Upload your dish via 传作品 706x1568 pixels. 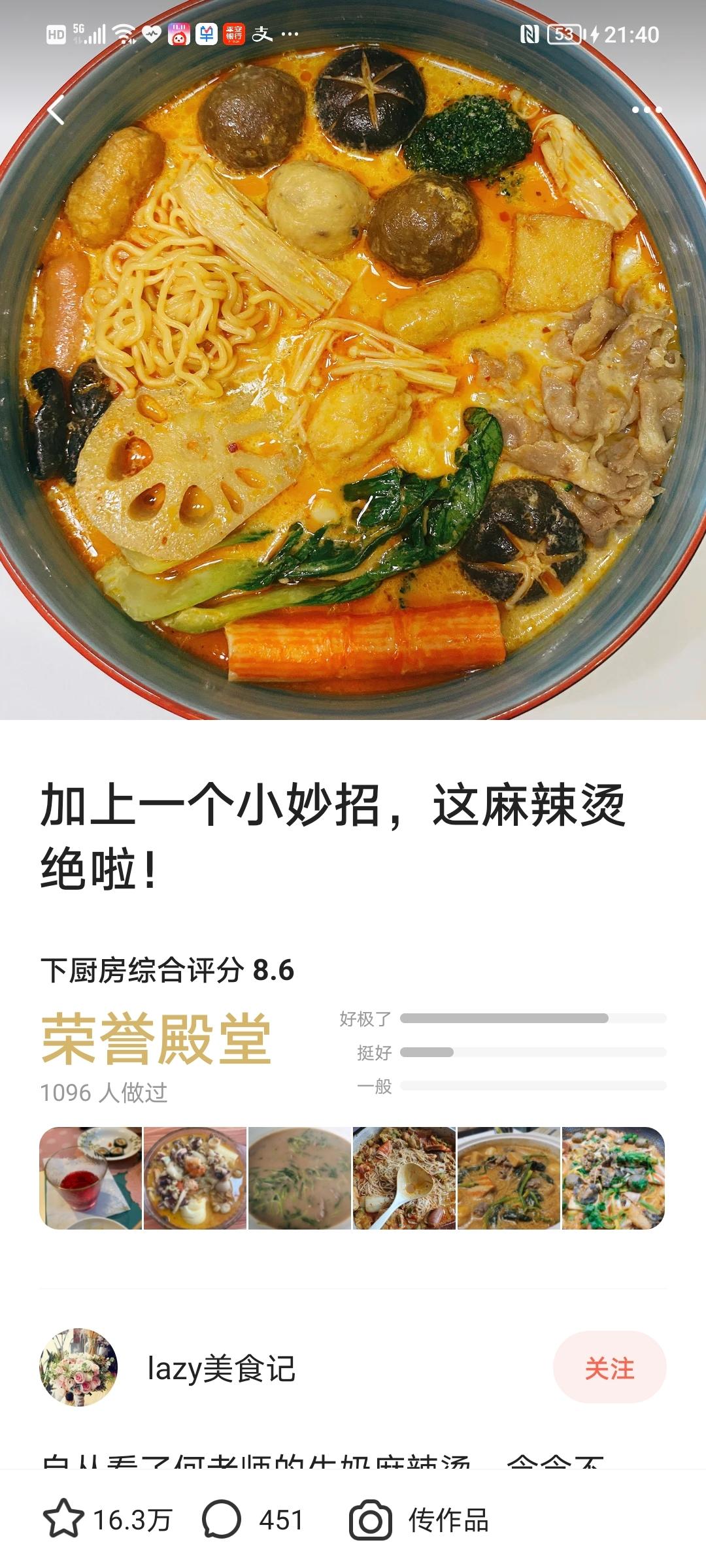pyautogui.click(x=419, y=1520)
